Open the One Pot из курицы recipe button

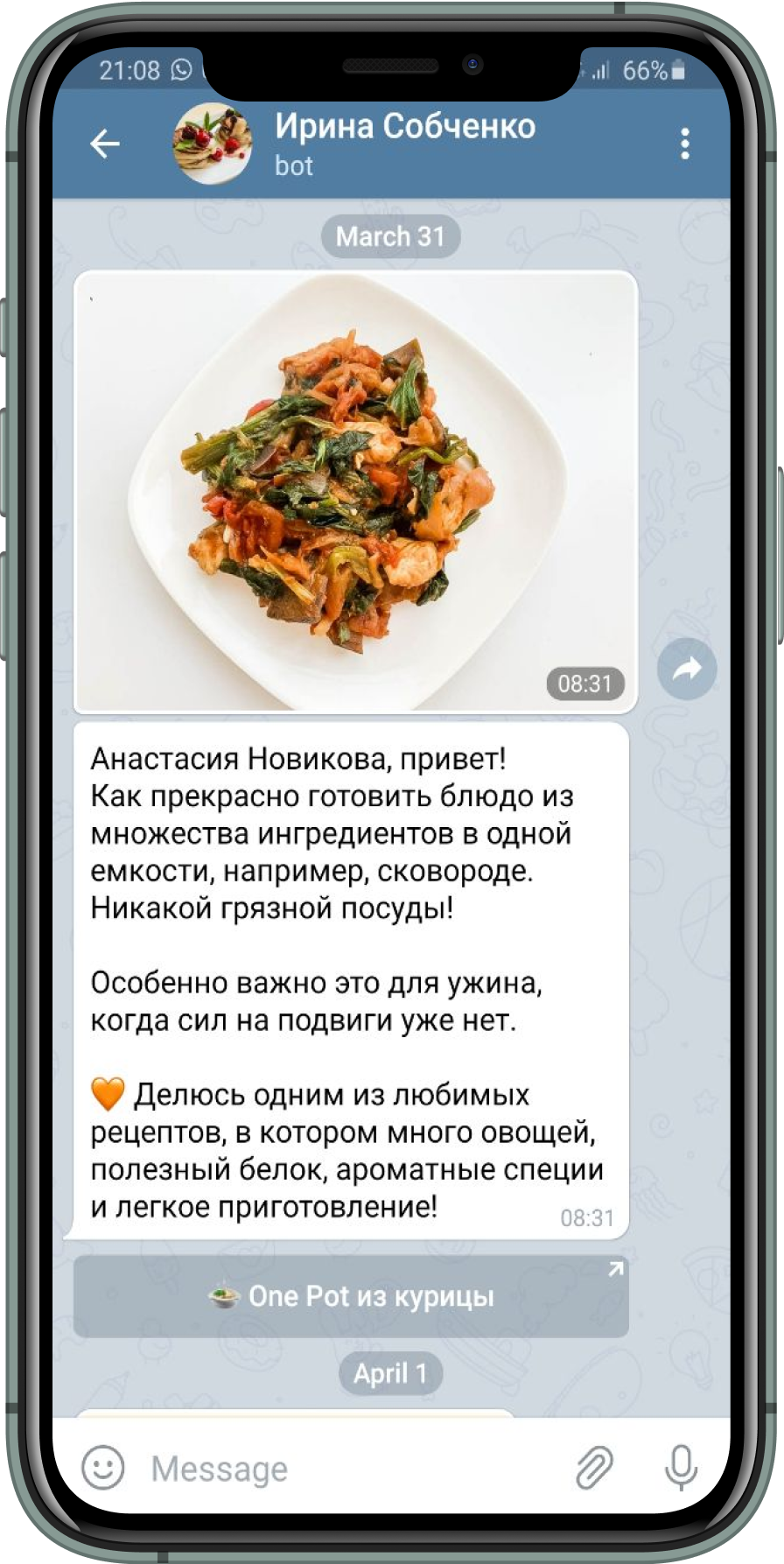click(351, 1296)
